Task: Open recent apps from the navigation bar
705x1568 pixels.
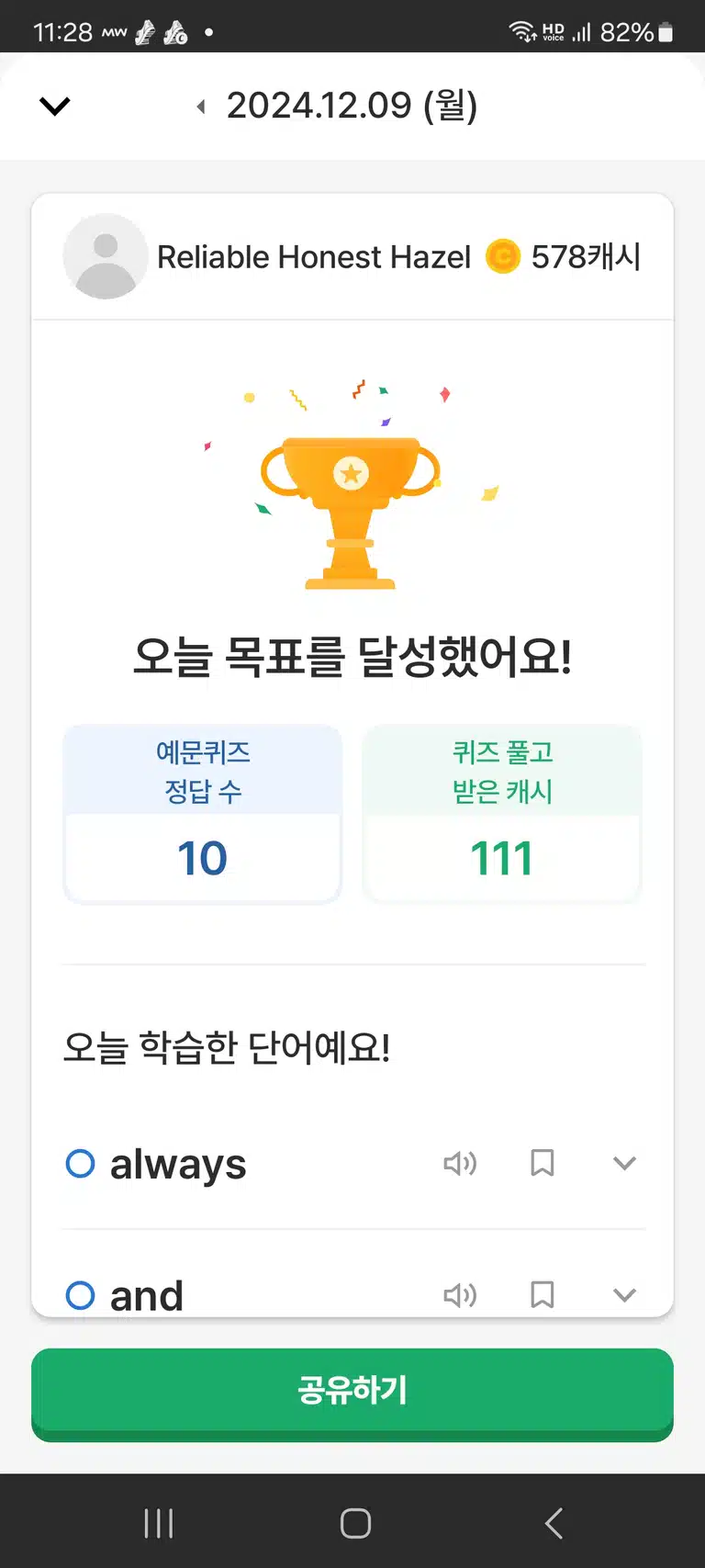Action: pos(159,1523)
